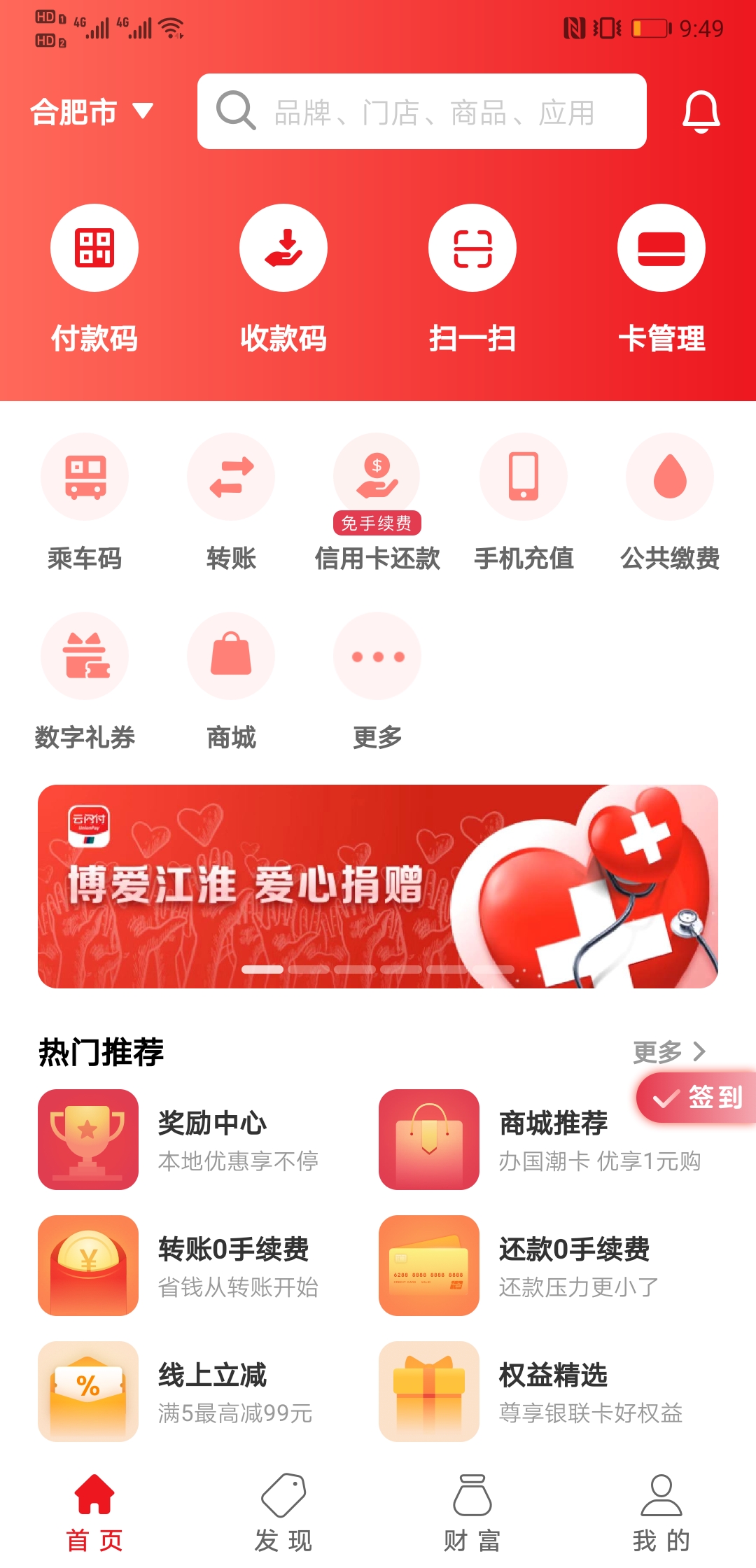
Task: Switch to the 我的 tab
Action: coord(661,1512)
